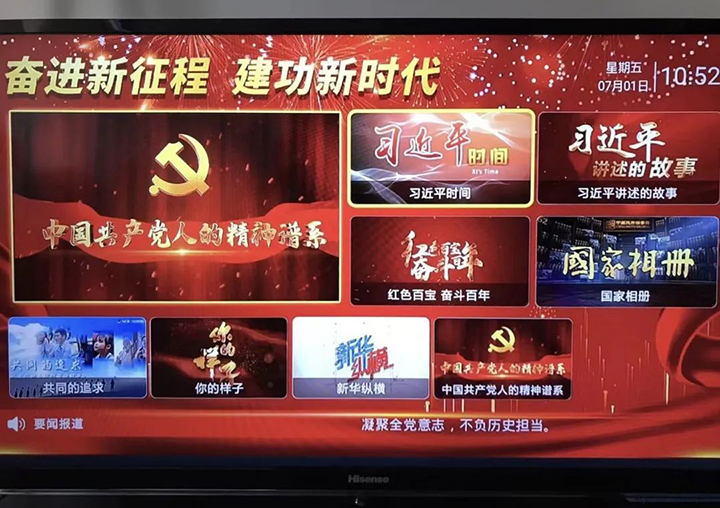Screen dimensions: 720x508
Task: Open the 习近平时间 tile
Action: tap(440, 158)
